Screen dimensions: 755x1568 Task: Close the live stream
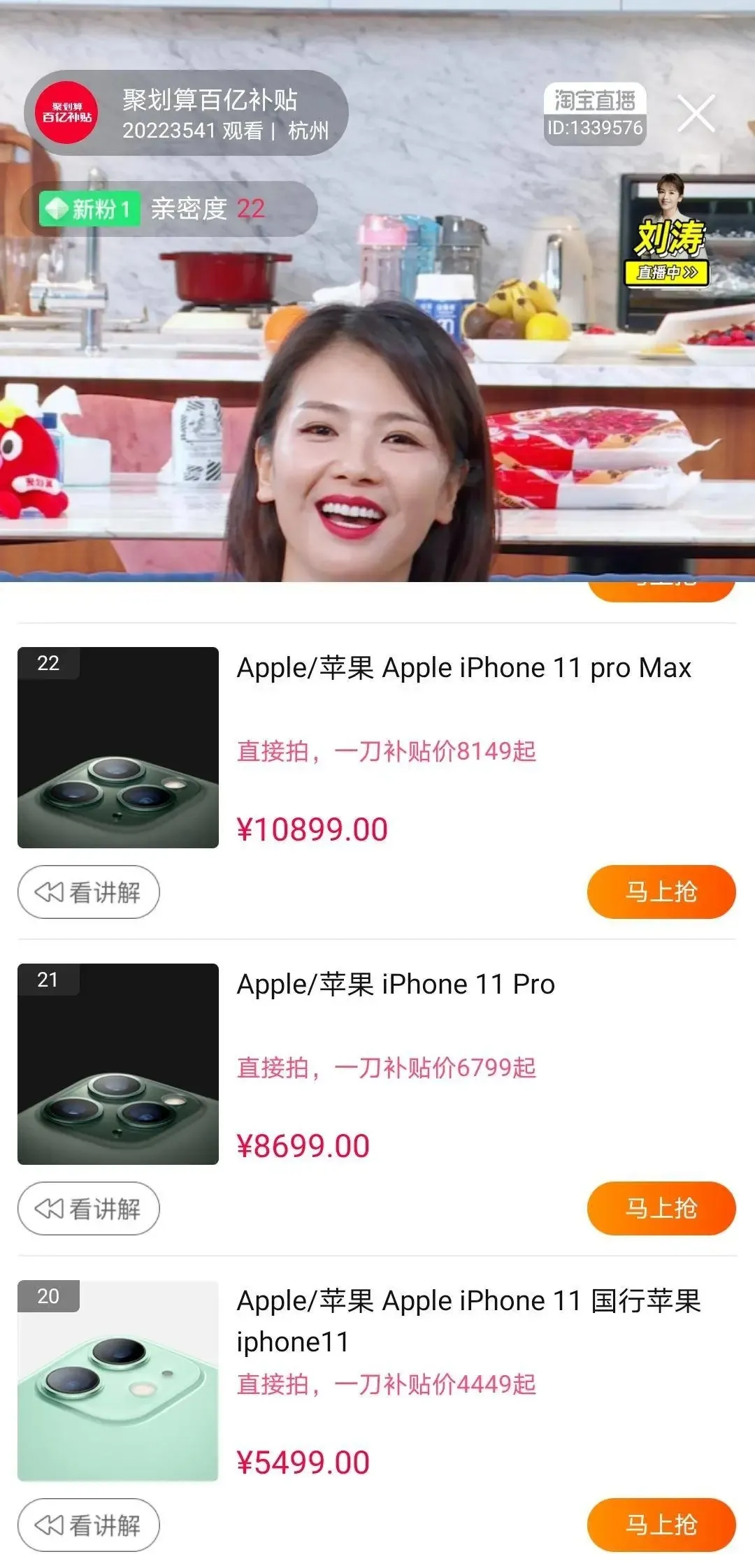click(696, 113)
